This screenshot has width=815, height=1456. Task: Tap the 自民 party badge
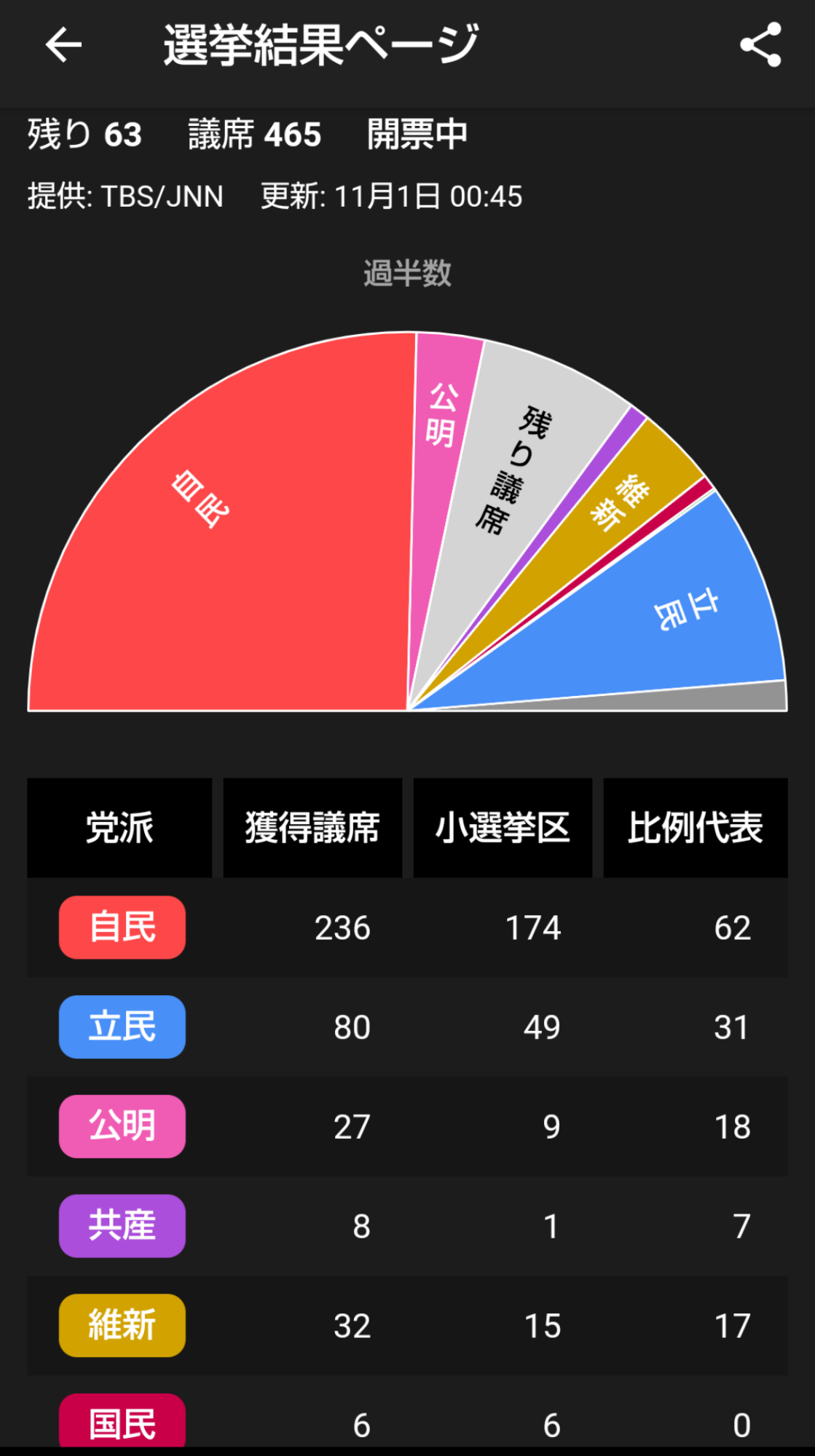click(122, 927)
